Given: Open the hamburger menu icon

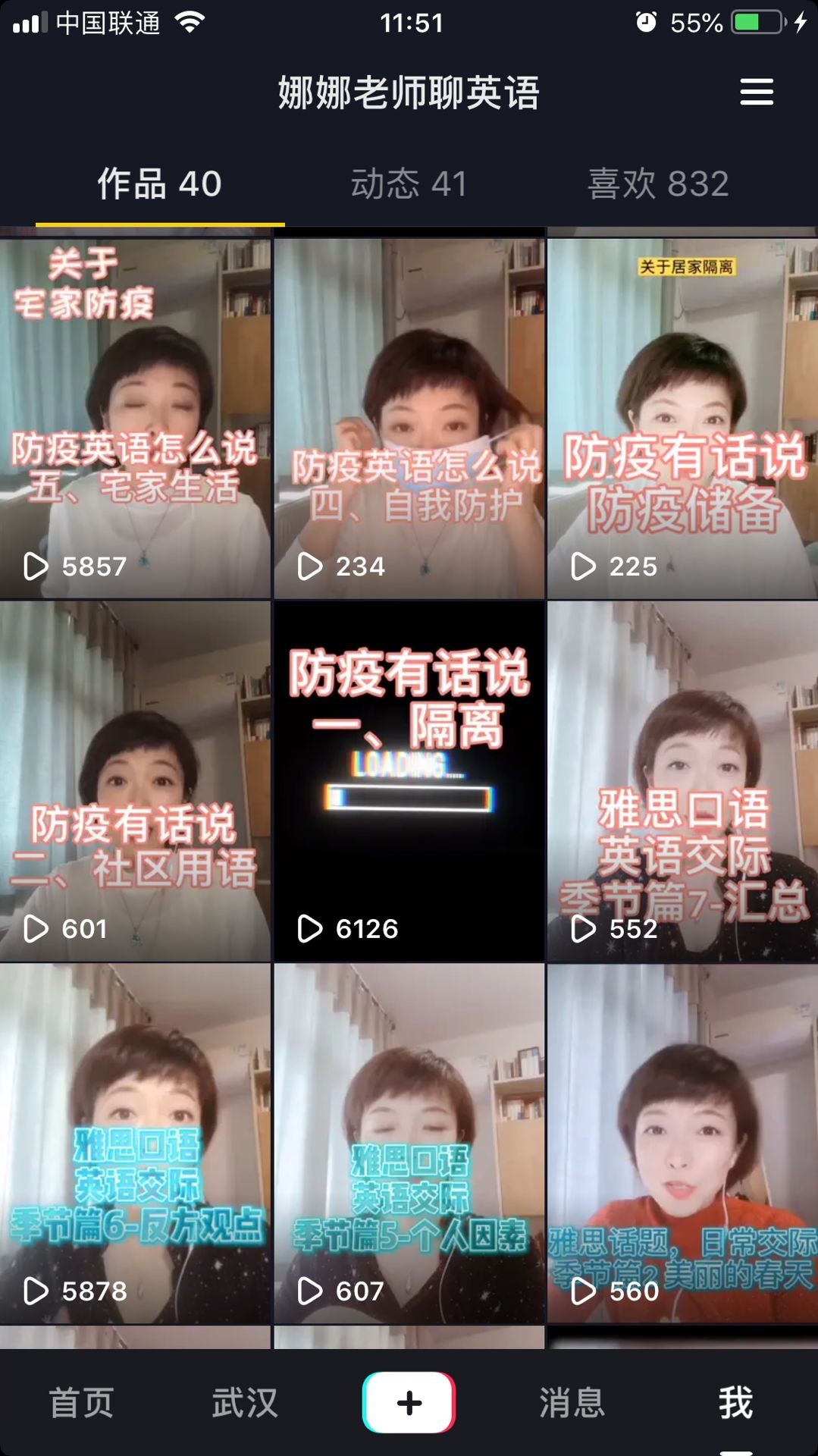Looking at the screenshot, I should pos(756,93).
